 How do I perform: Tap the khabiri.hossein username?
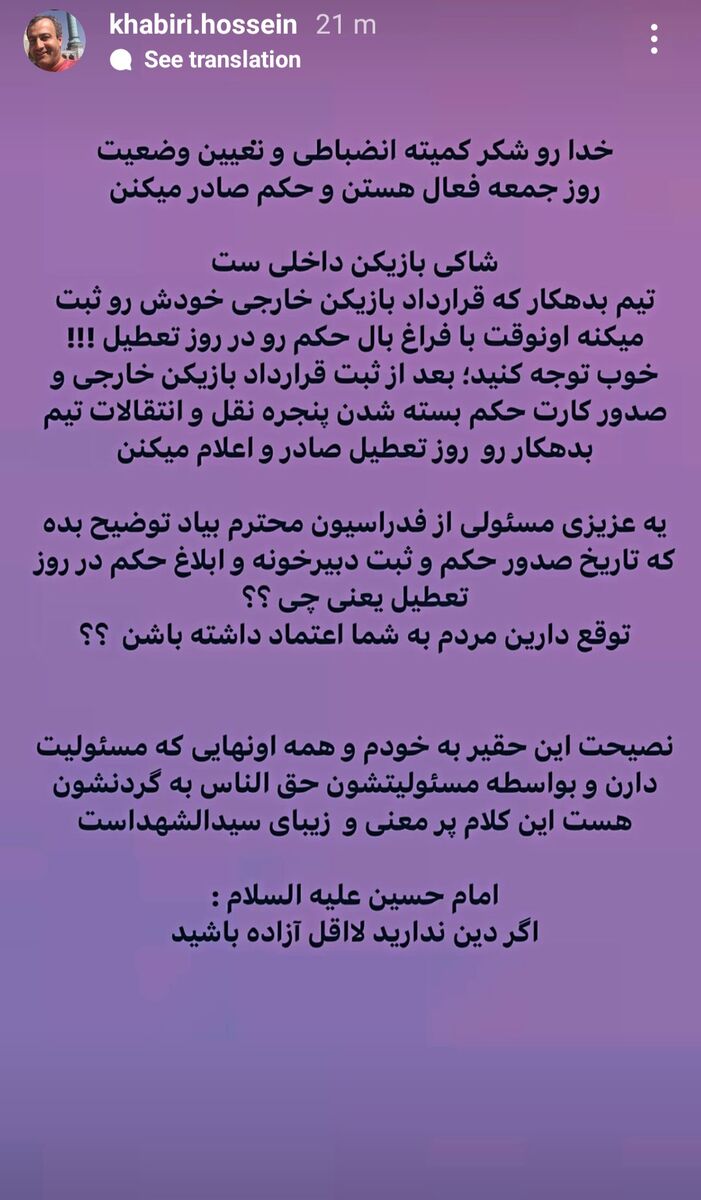click(x=203, y=26)
